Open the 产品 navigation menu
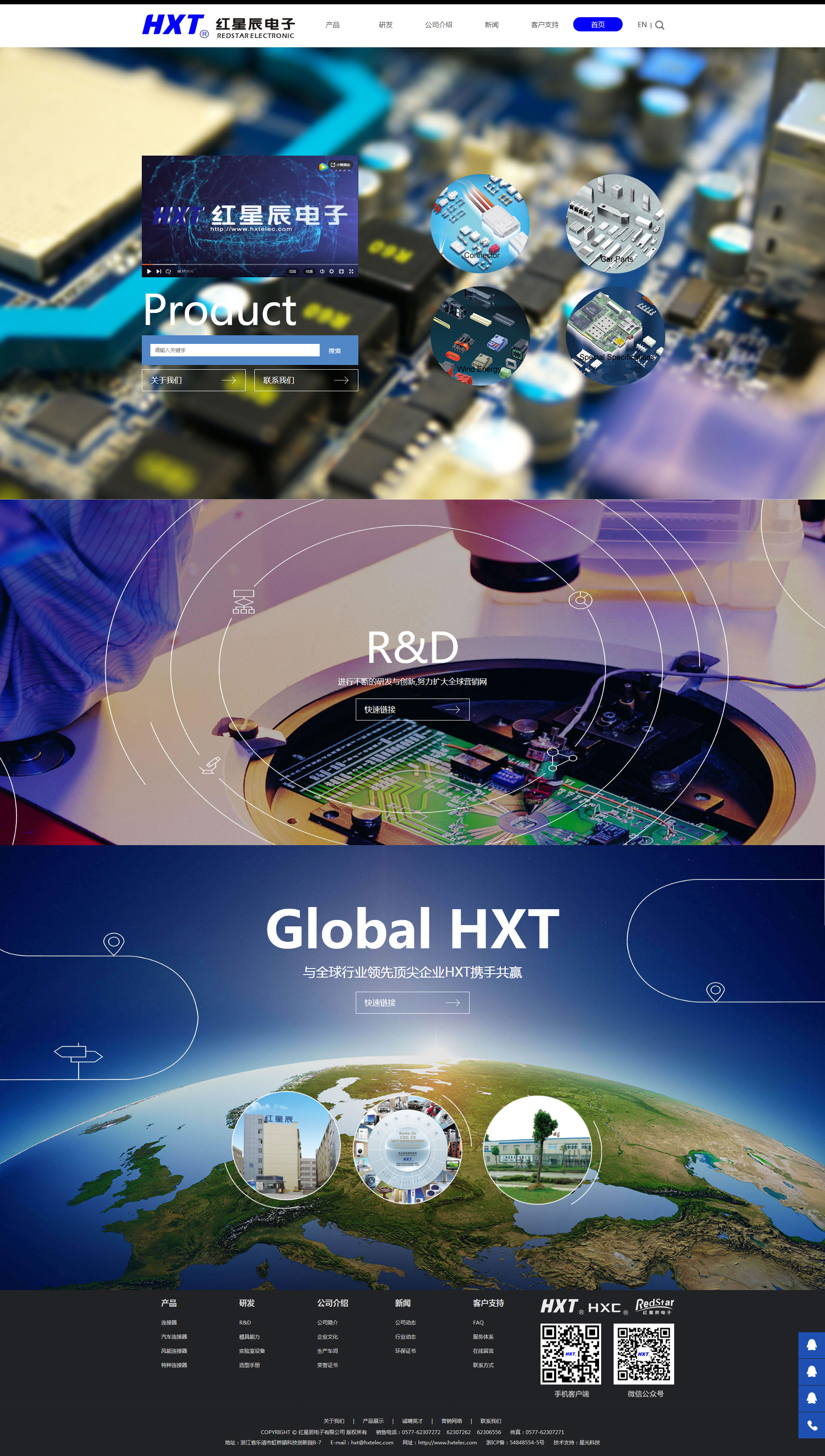Viewport: 825px width, 1456px height. (333, 25)
